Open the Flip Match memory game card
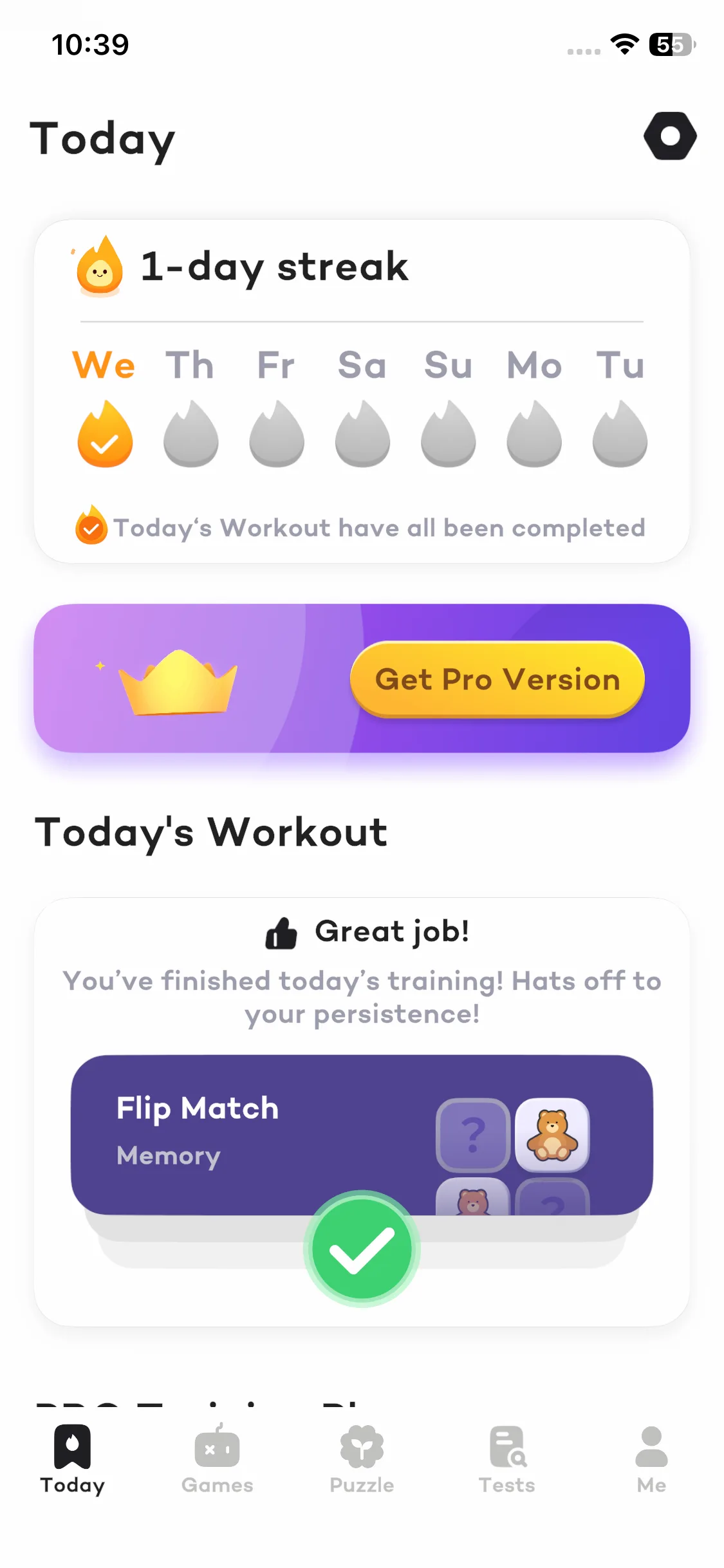 tap(361, 1134)
